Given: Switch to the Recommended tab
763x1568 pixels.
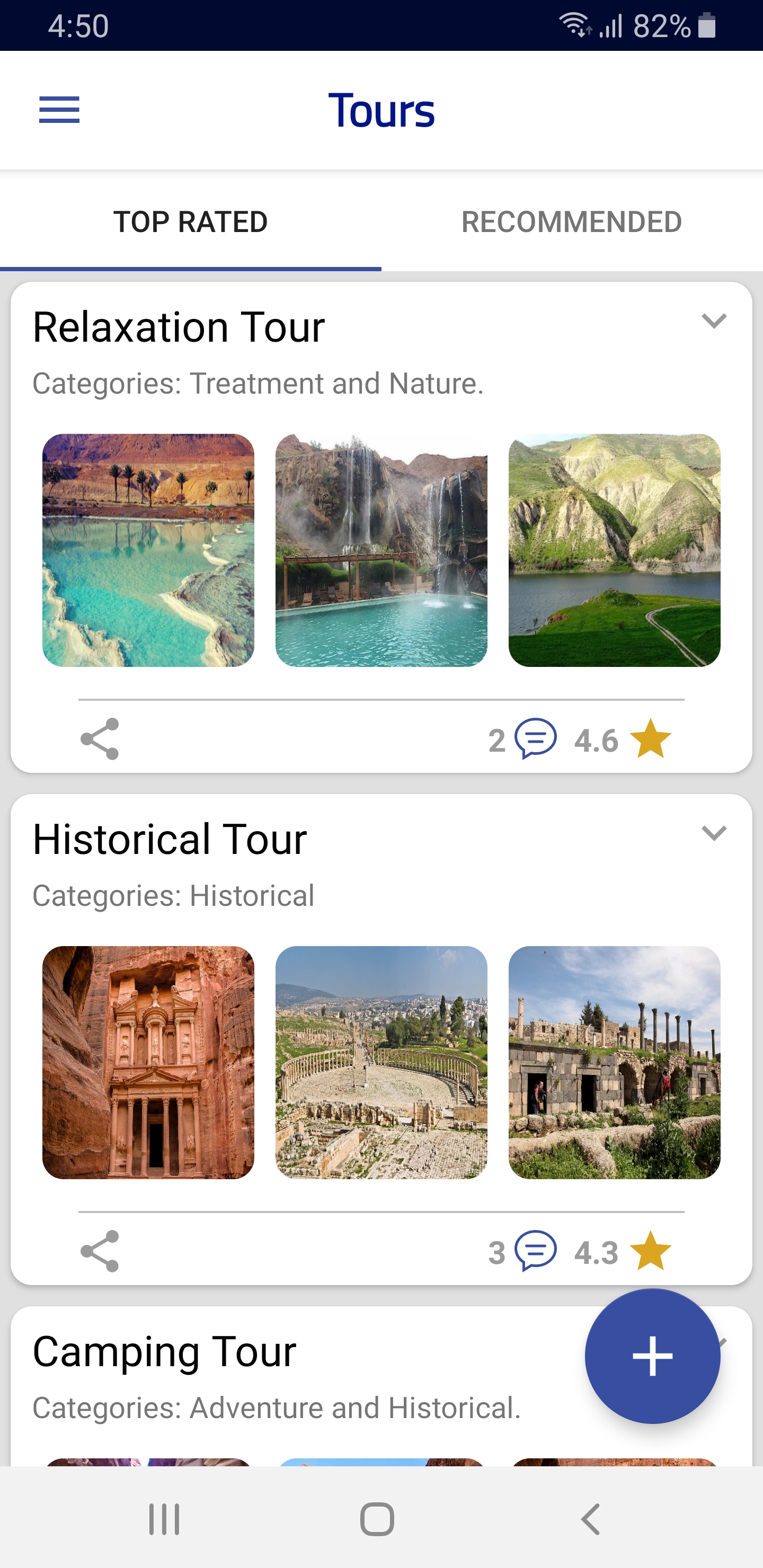Looking at the screenshot, I should click(x=571, y=221).
